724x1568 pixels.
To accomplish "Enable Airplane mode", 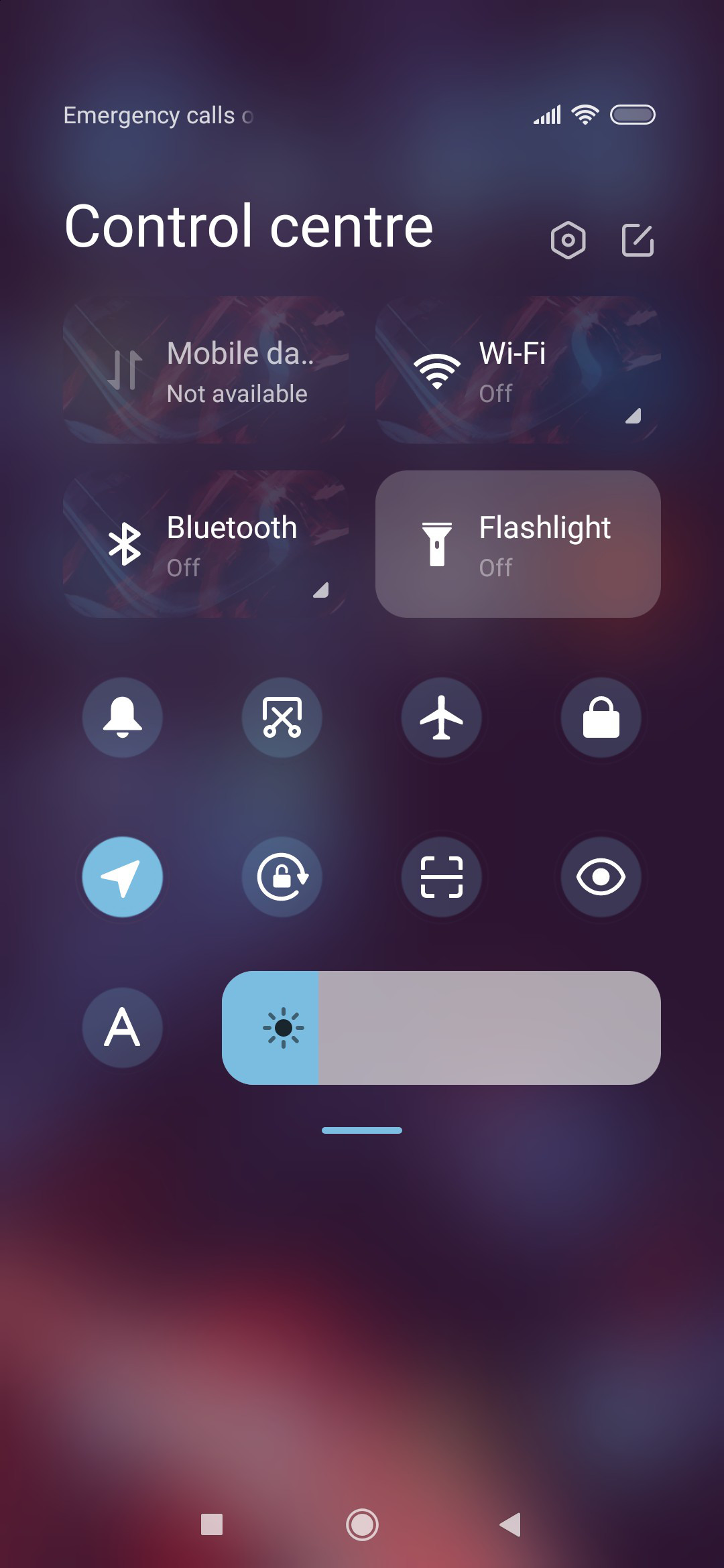I will pos(441,717).
